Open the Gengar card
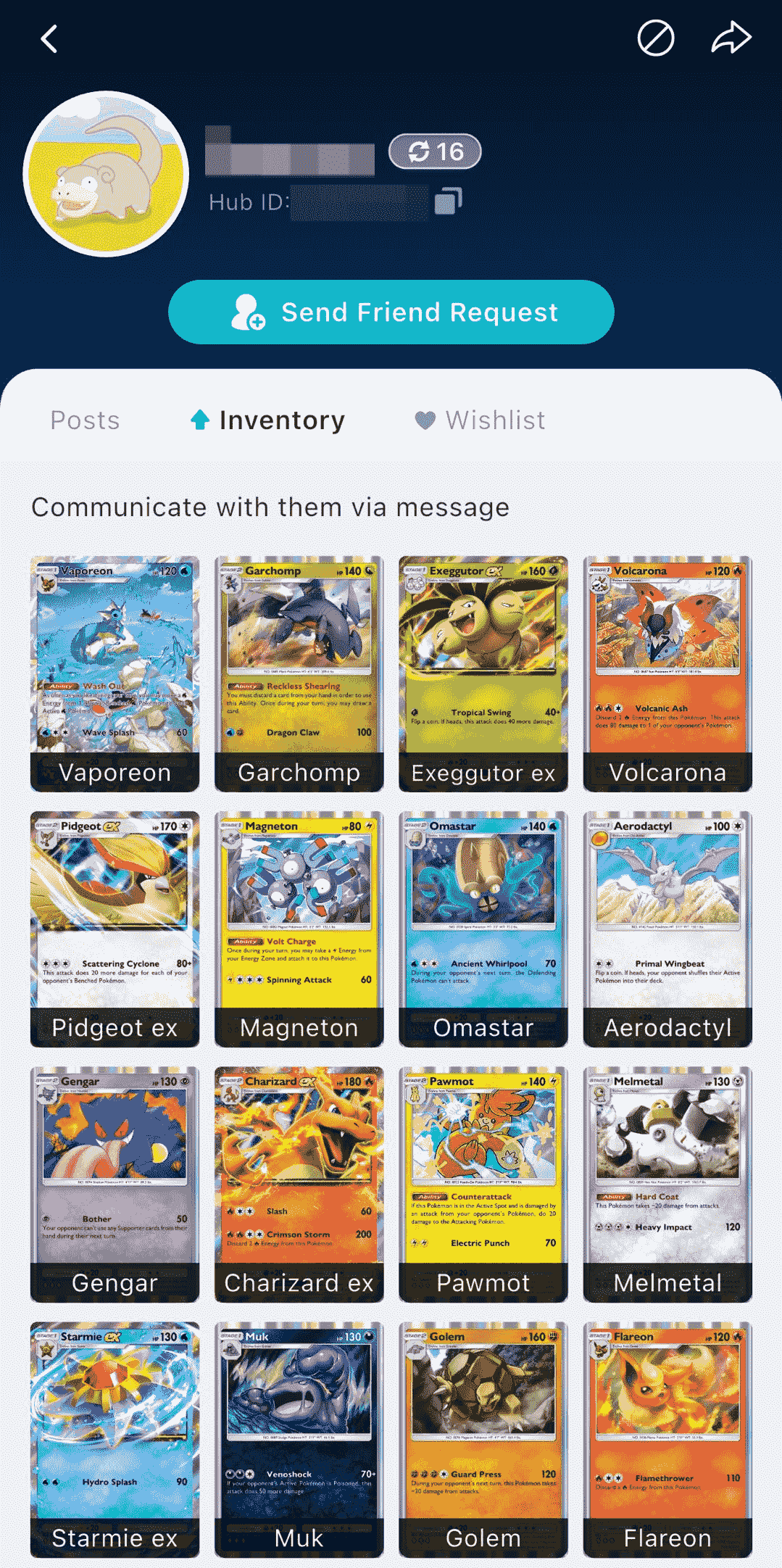The width and height of the screenshot is (782, 1568). click(x=115, y=1184)
